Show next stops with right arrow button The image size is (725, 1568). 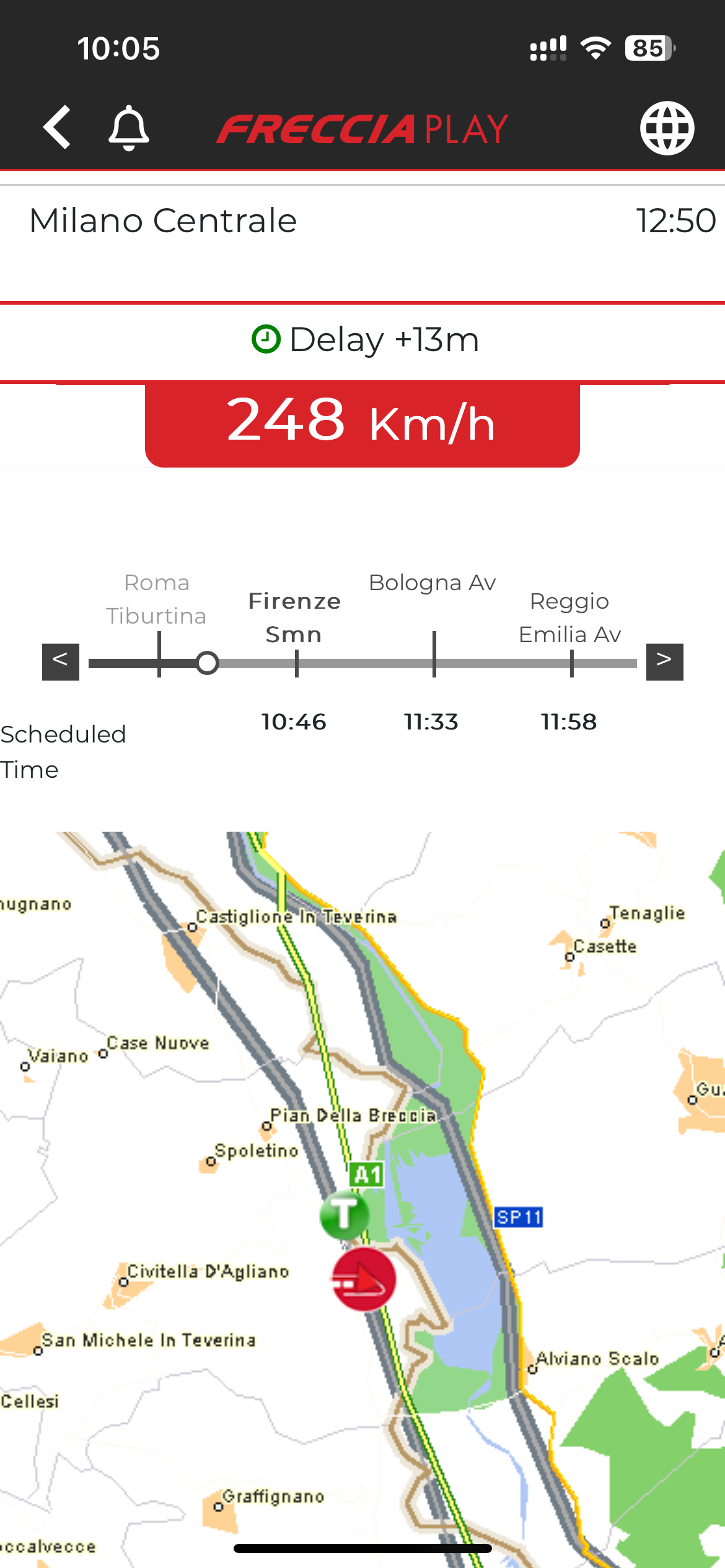[664, 662]
